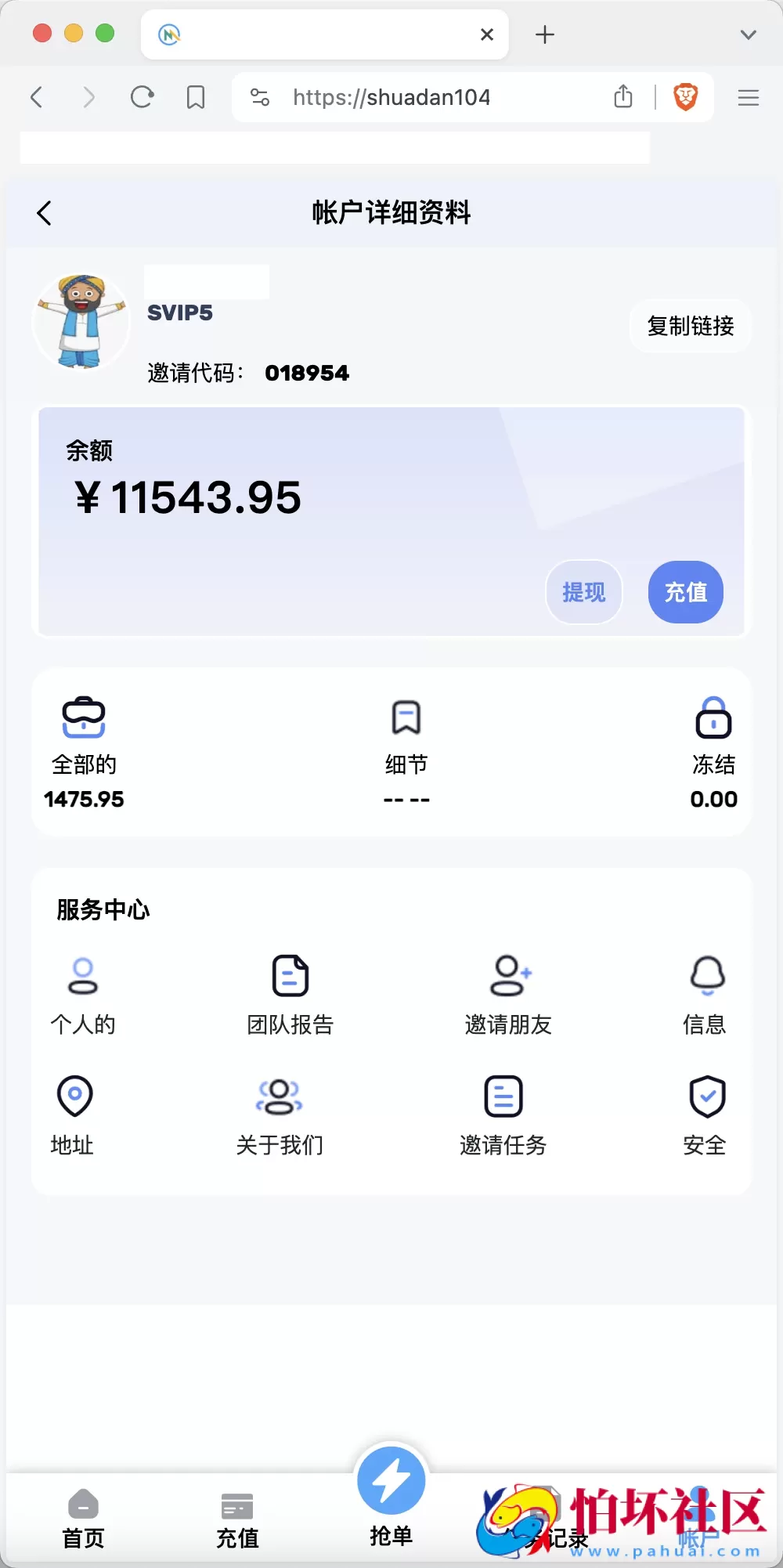The width and height of the screenshot is (783, 1568).
Task: Select the 安全 security shield icon
Action: [707, 1097]
